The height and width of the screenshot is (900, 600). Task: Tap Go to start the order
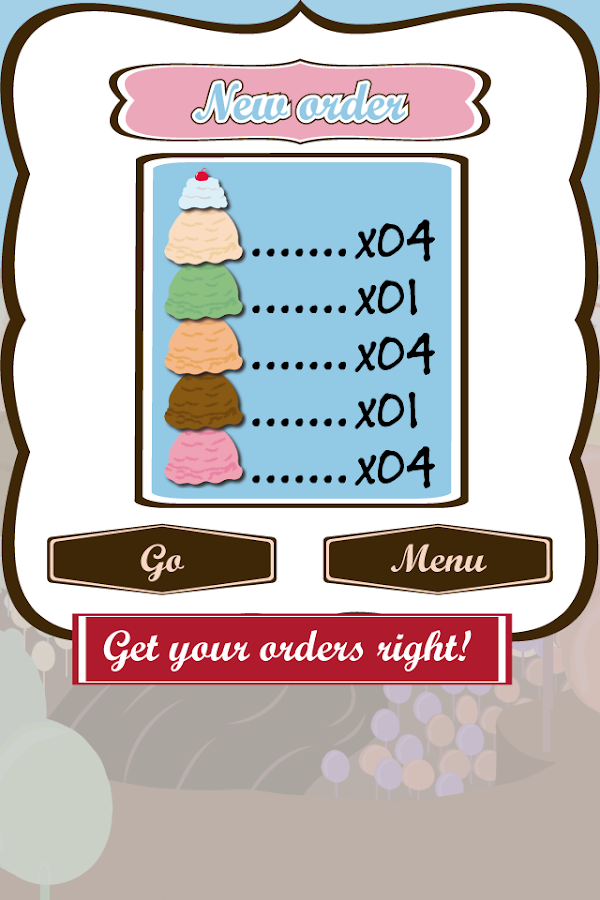(x=161, y=560)
